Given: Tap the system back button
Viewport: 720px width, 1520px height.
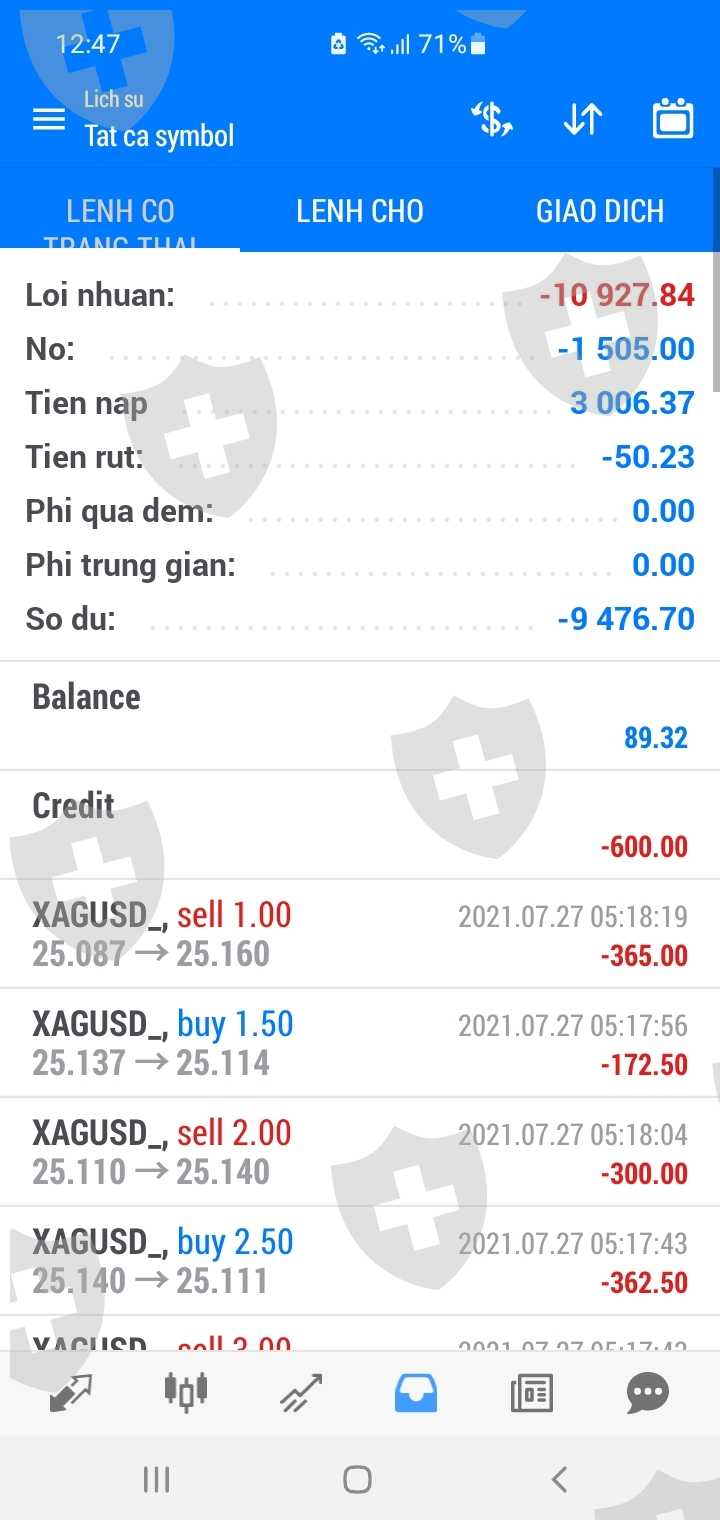Looking at the screenshot, I should pos(560,1479).
